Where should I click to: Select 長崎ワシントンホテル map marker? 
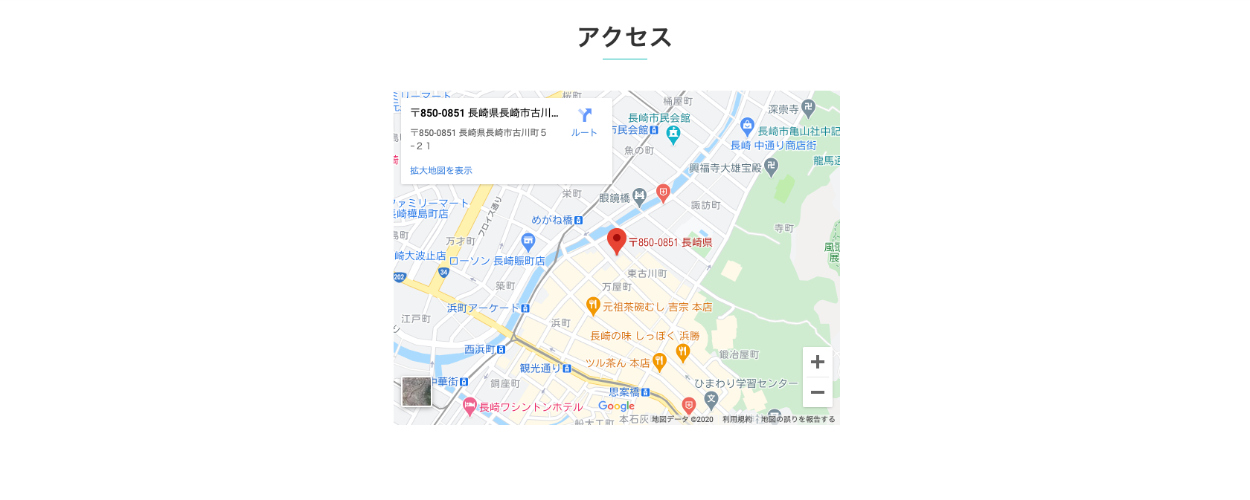point(470,406)
